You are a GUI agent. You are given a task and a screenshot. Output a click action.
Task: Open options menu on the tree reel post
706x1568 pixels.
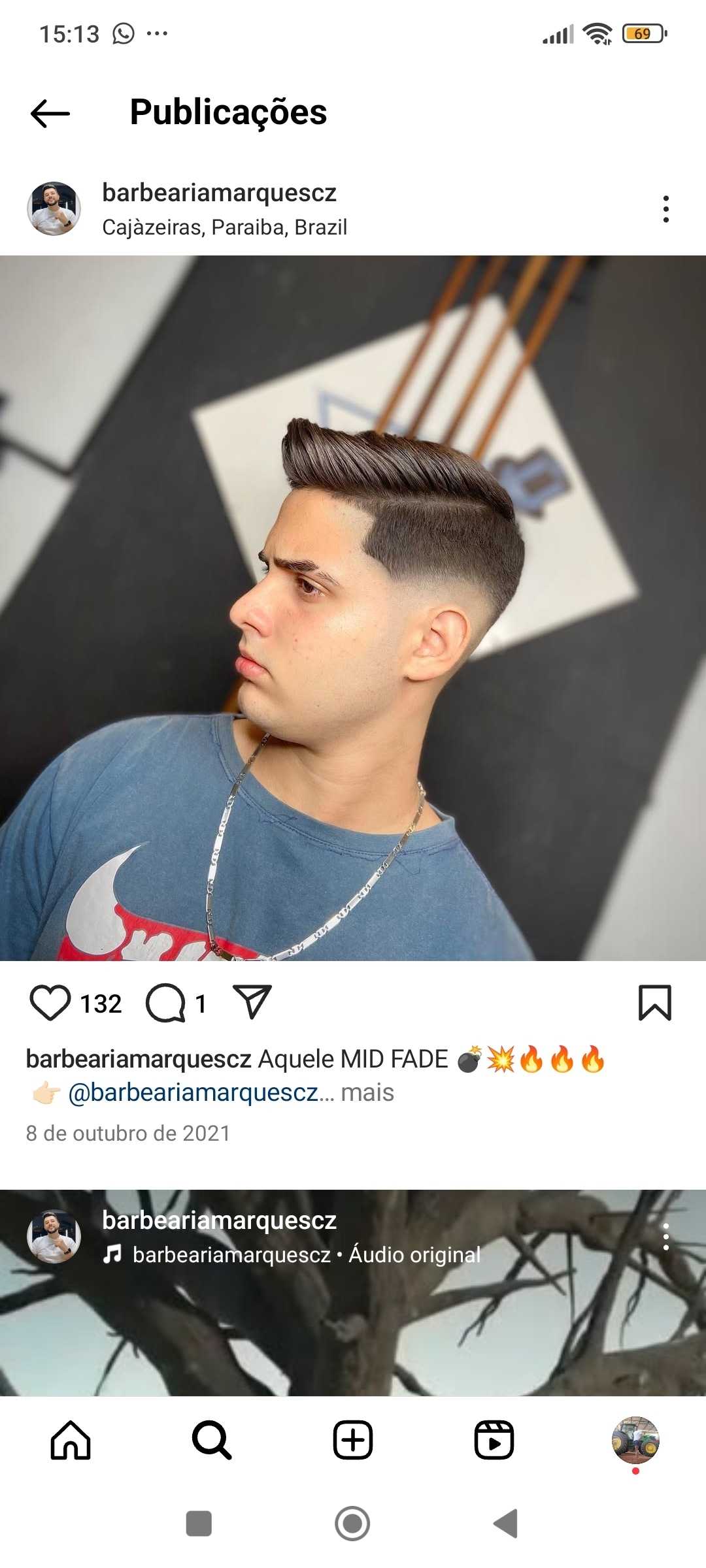[665, 1237]
